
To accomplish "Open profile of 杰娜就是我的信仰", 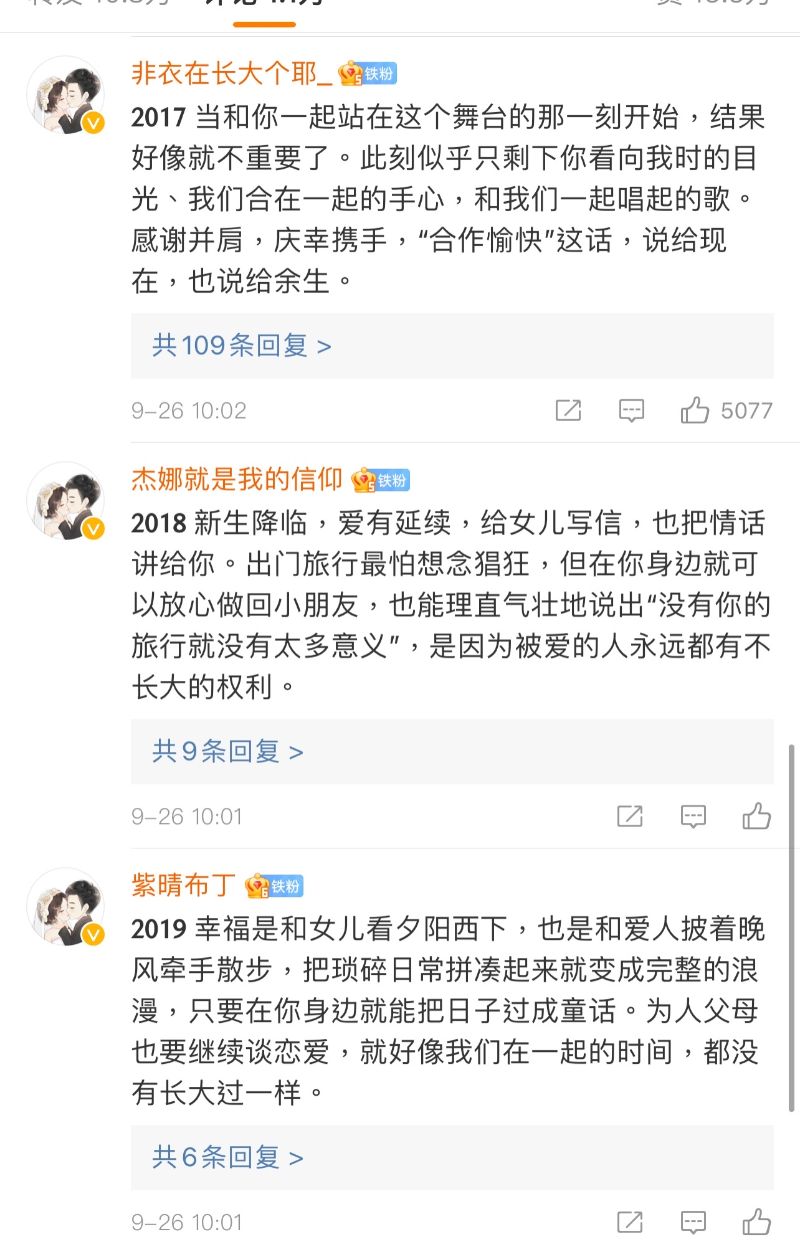I will (237, 480).
